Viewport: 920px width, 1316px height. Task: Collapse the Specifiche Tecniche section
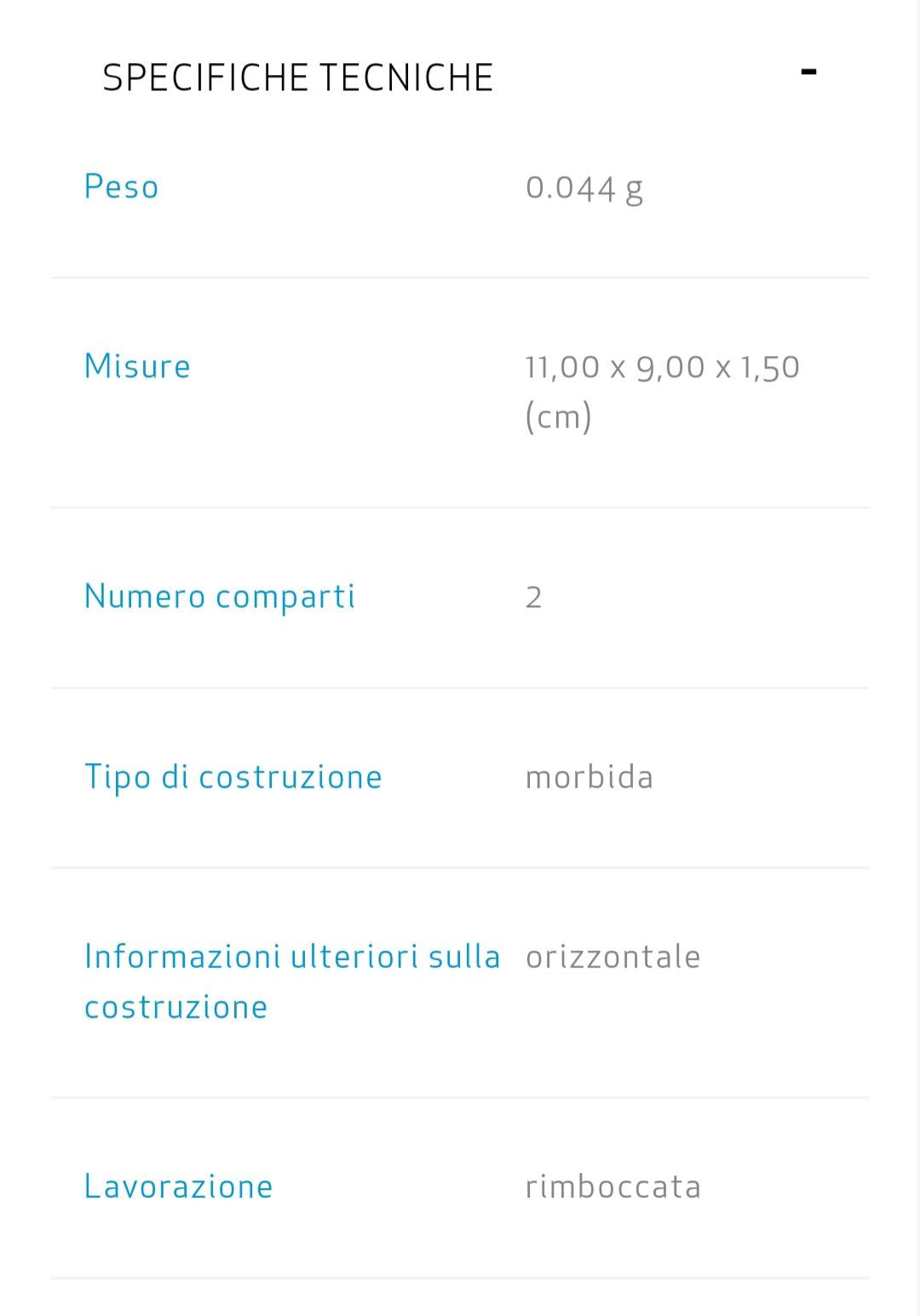pos(808,73)
